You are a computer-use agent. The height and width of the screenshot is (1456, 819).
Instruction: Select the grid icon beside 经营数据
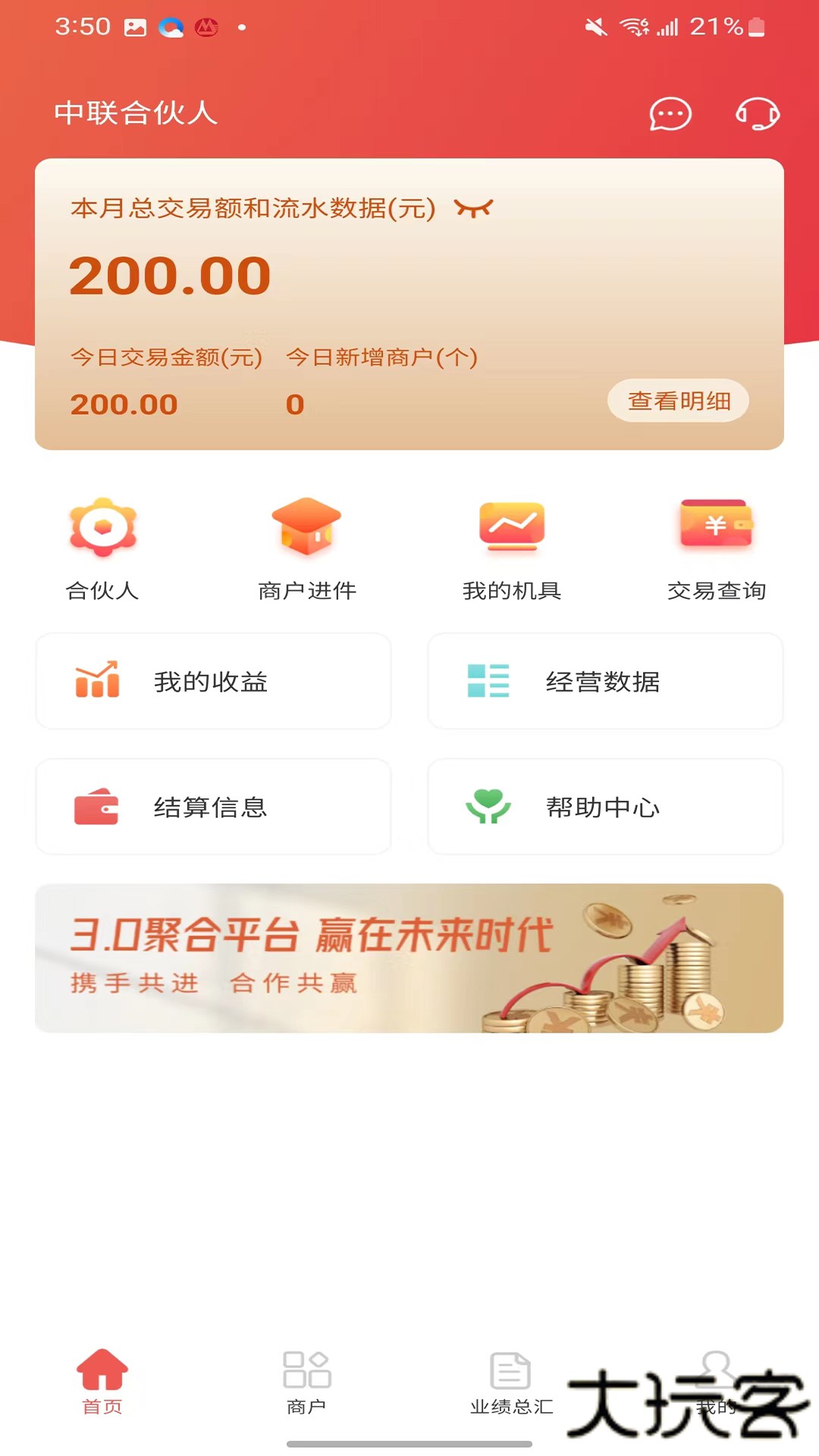click(x=488, y=681)
